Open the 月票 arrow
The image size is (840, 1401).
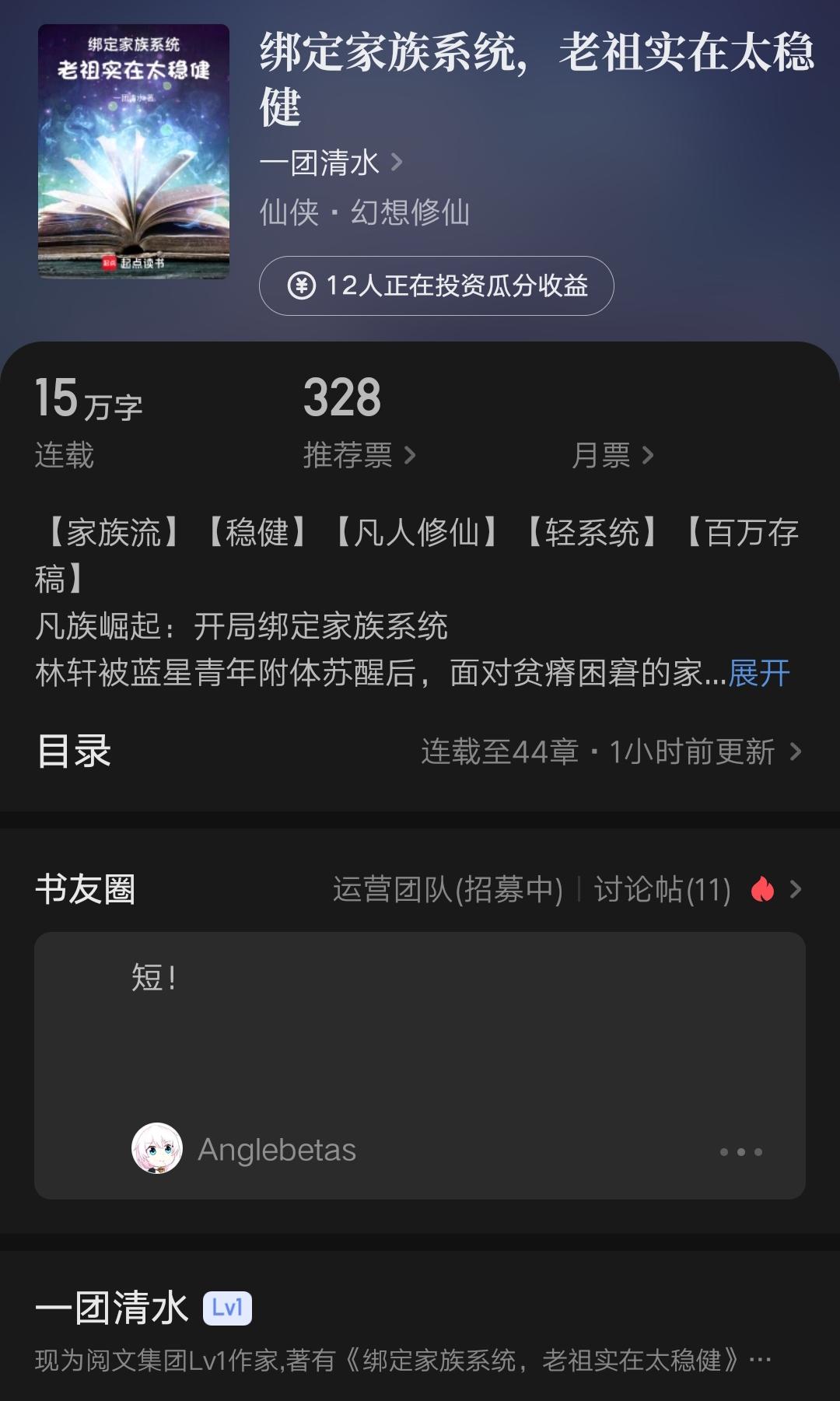tap(648, 457)
